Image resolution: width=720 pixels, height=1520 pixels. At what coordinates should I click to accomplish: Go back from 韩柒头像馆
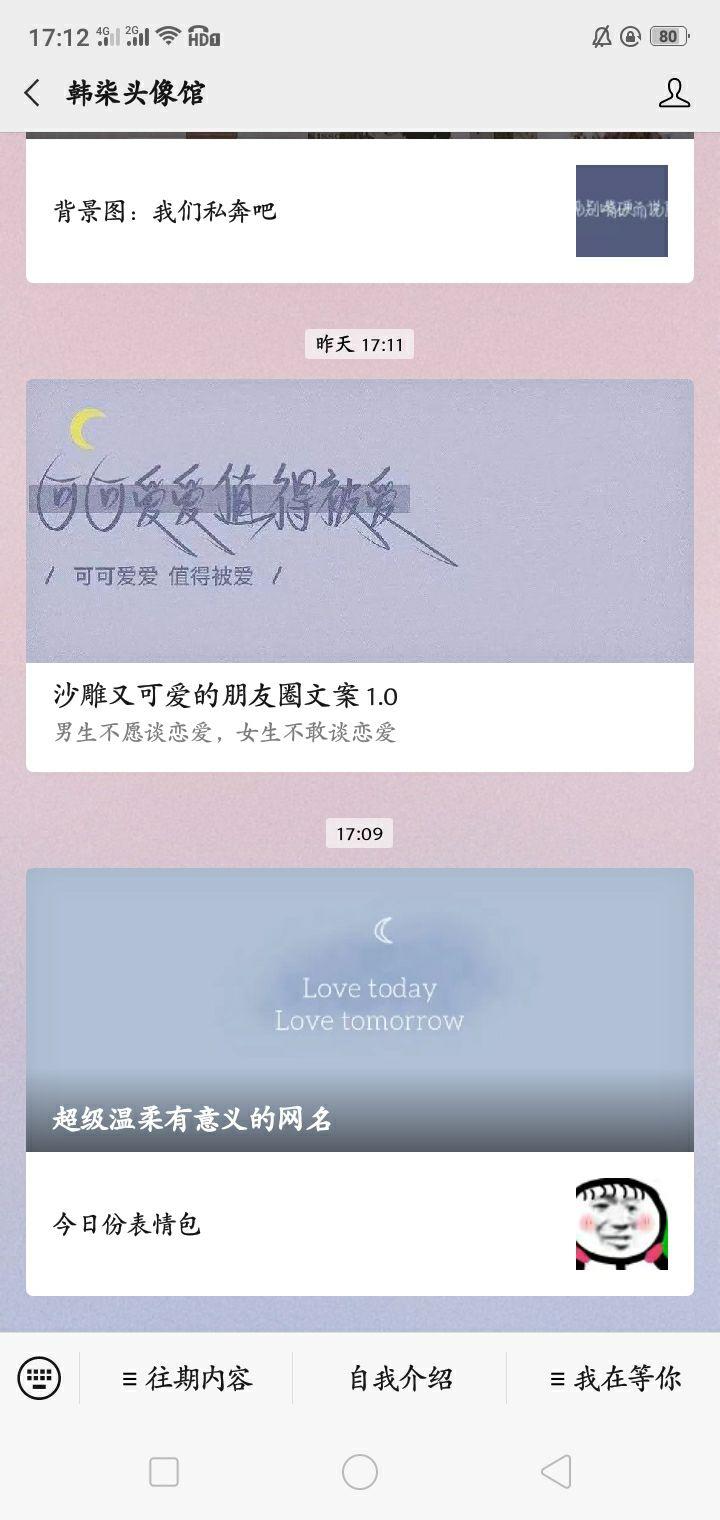(32, 94)
